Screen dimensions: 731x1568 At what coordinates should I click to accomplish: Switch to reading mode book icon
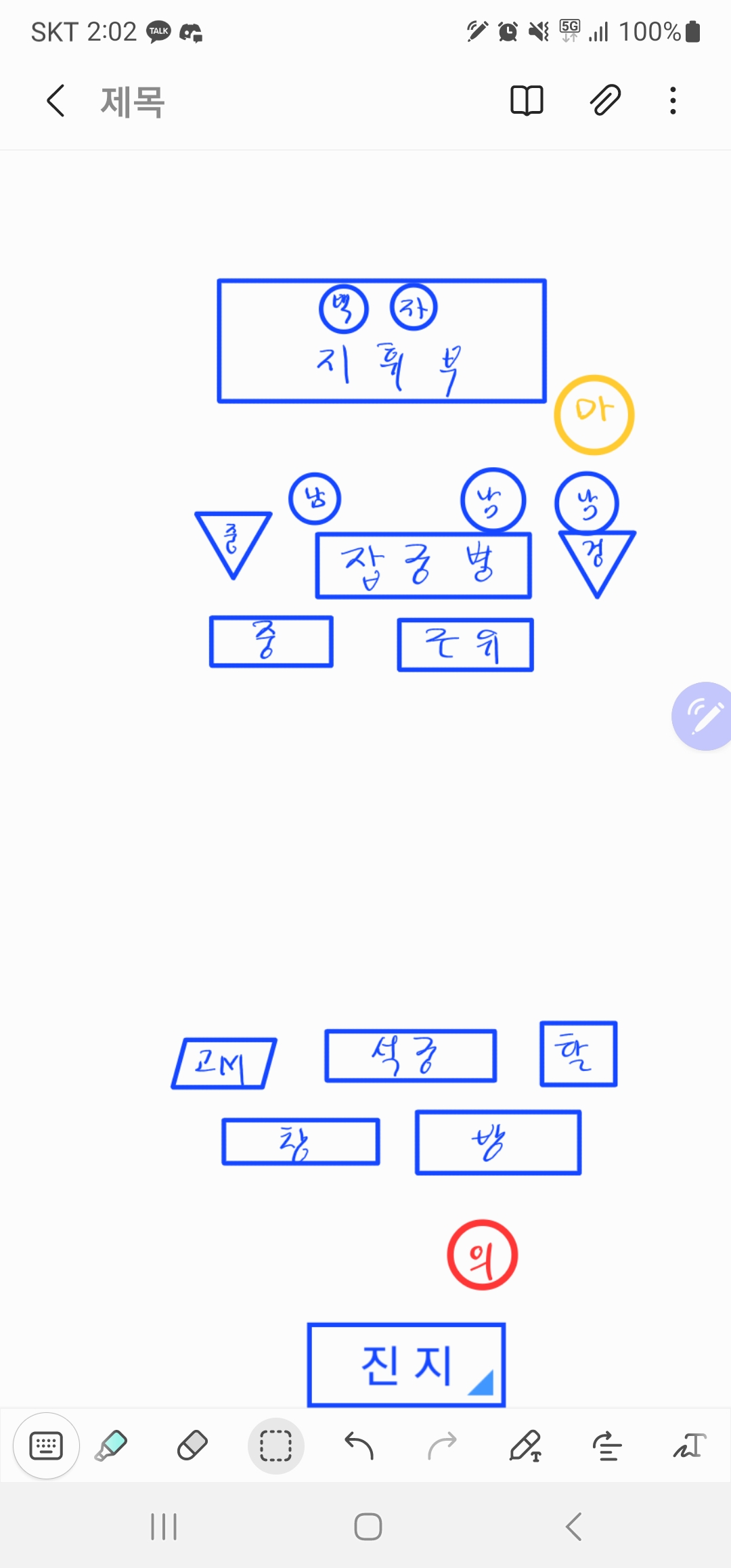tap(527, 102)
